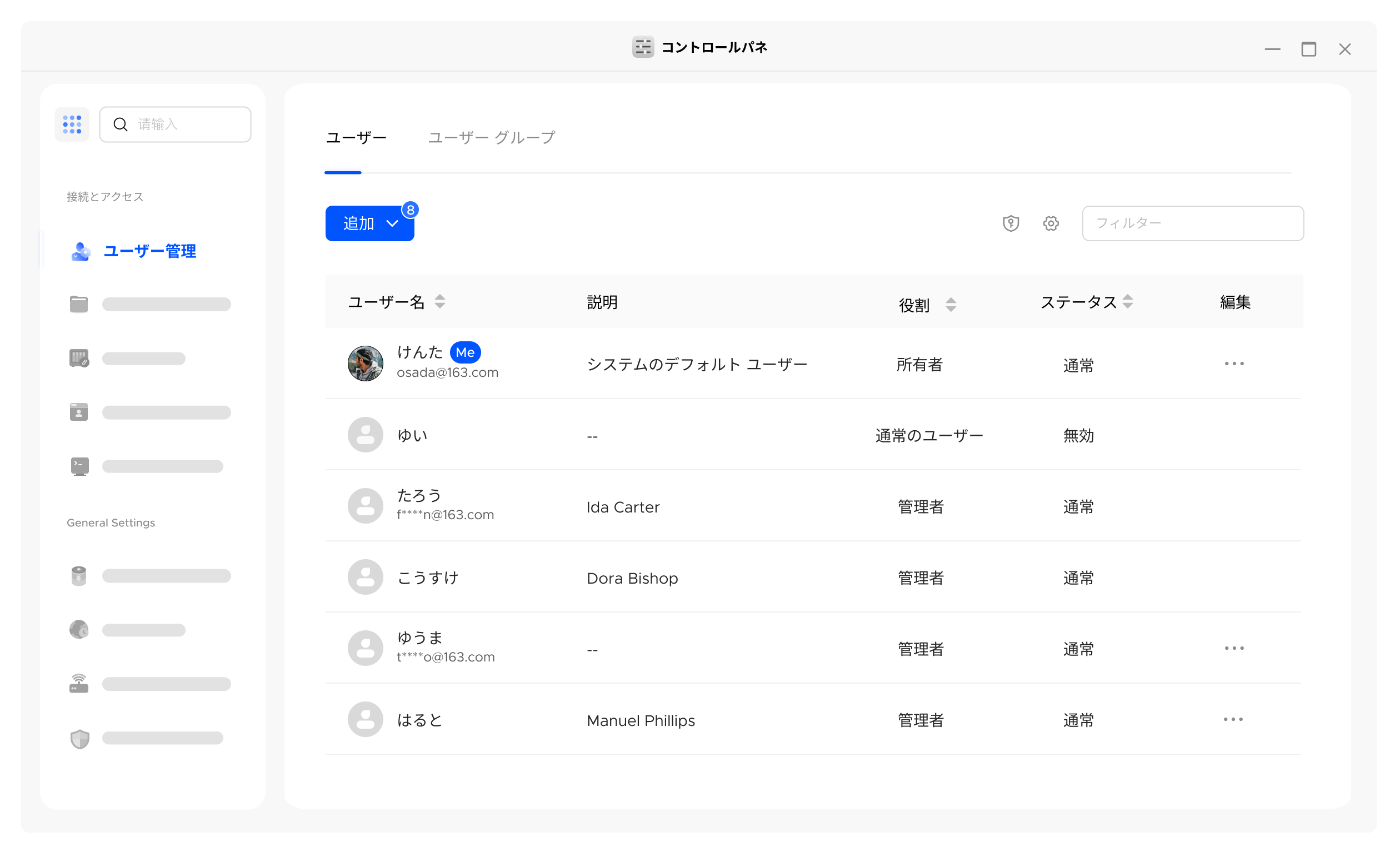The height and width of the screenshot is (856, 1400).
Task: Maximize the control panel window
Action: click(1309, 49)
